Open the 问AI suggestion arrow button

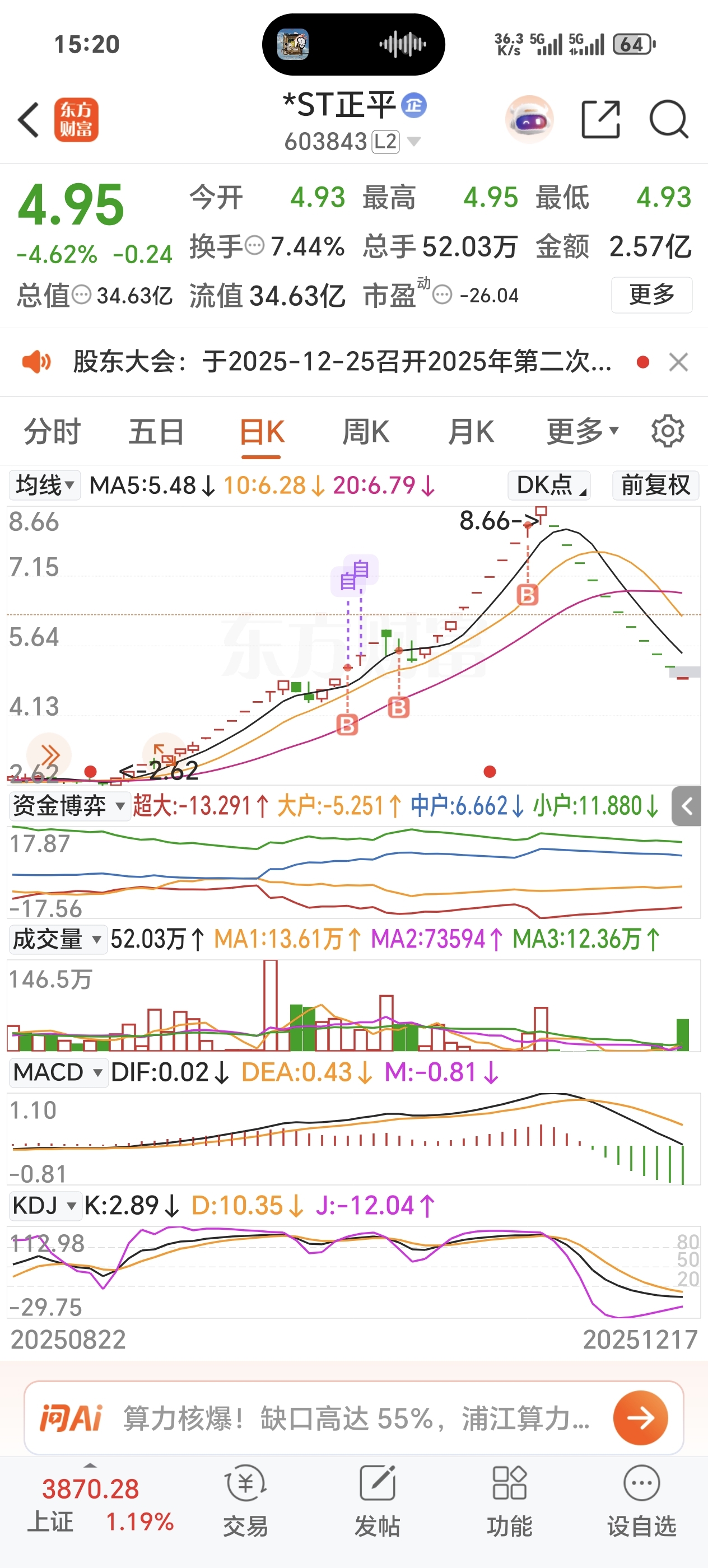pyautogui.click(x=640, y=1418)
